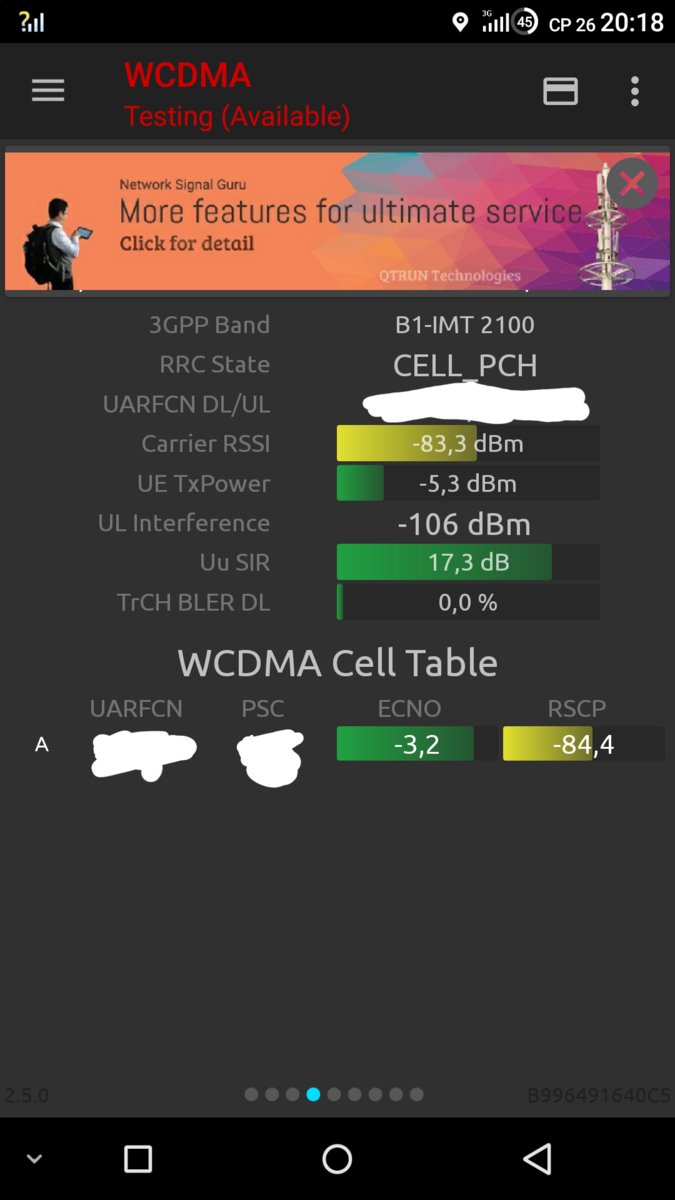Tap the system back button
This screenshot has height=1200, width=675.
pyautogui.click(x=537, y=1159)
